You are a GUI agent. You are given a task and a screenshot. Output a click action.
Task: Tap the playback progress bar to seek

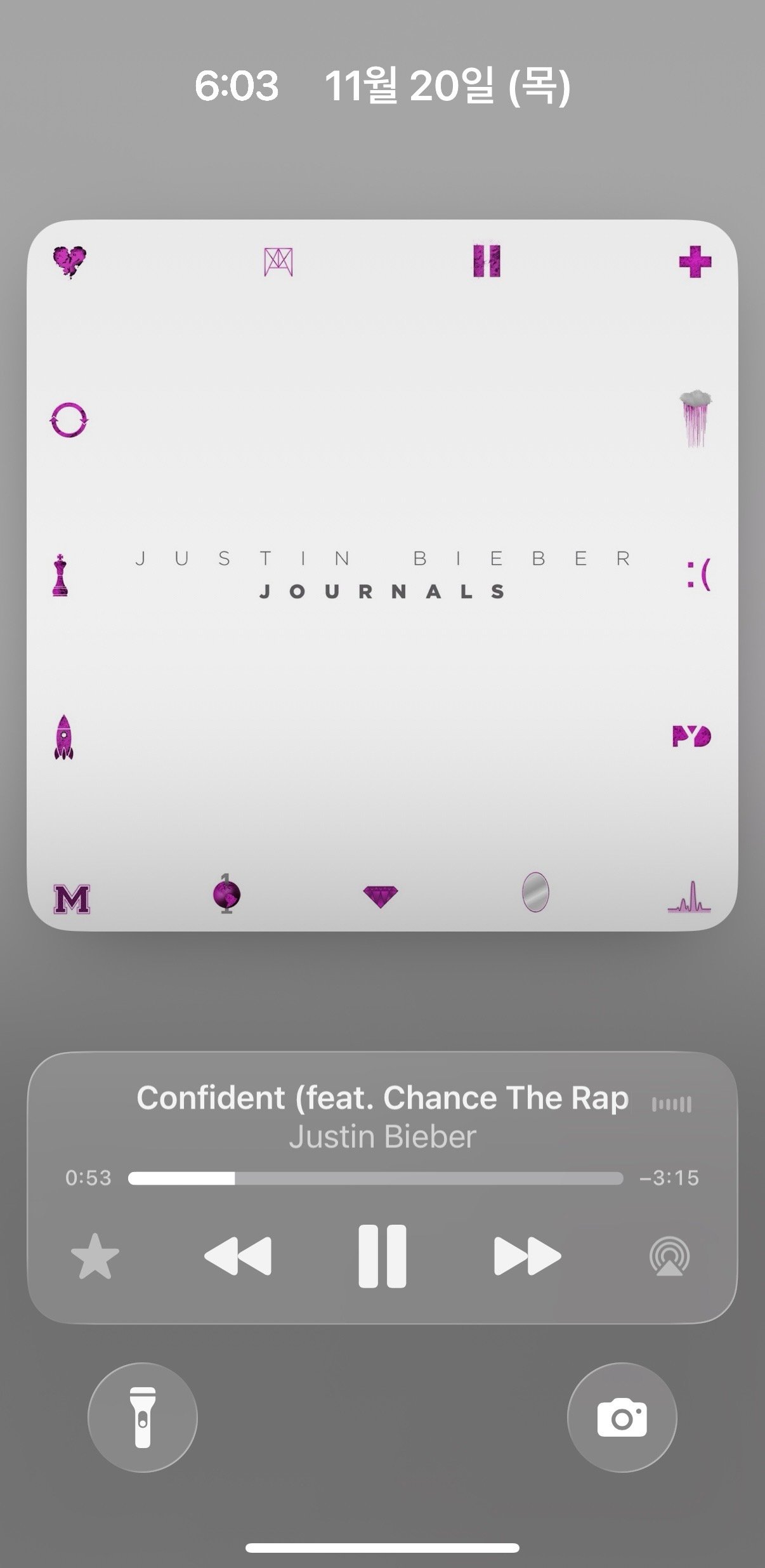click(x=376, y=1178)
